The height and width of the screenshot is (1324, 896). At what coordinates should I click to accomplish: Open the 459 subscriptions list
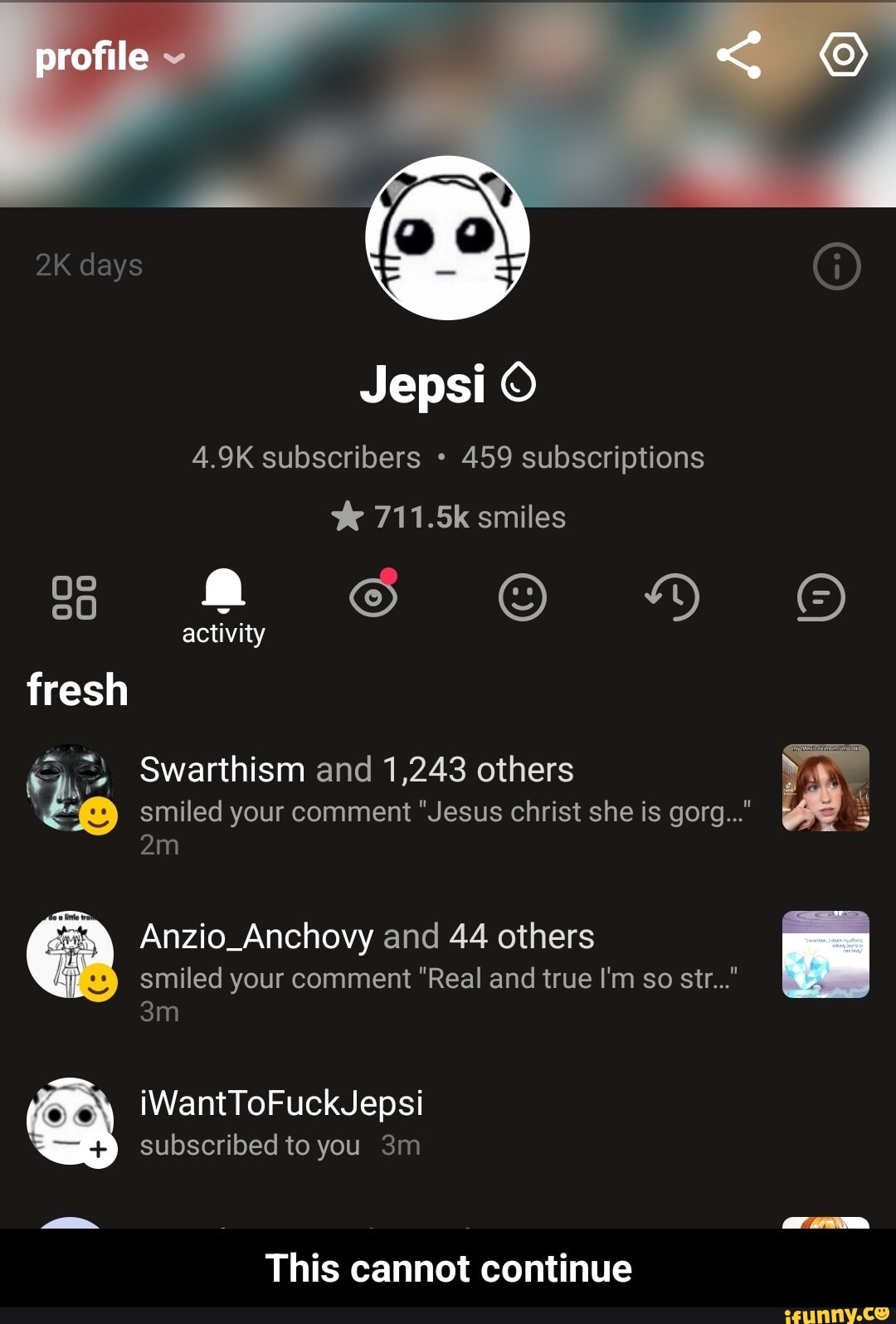tap(582, 457)
